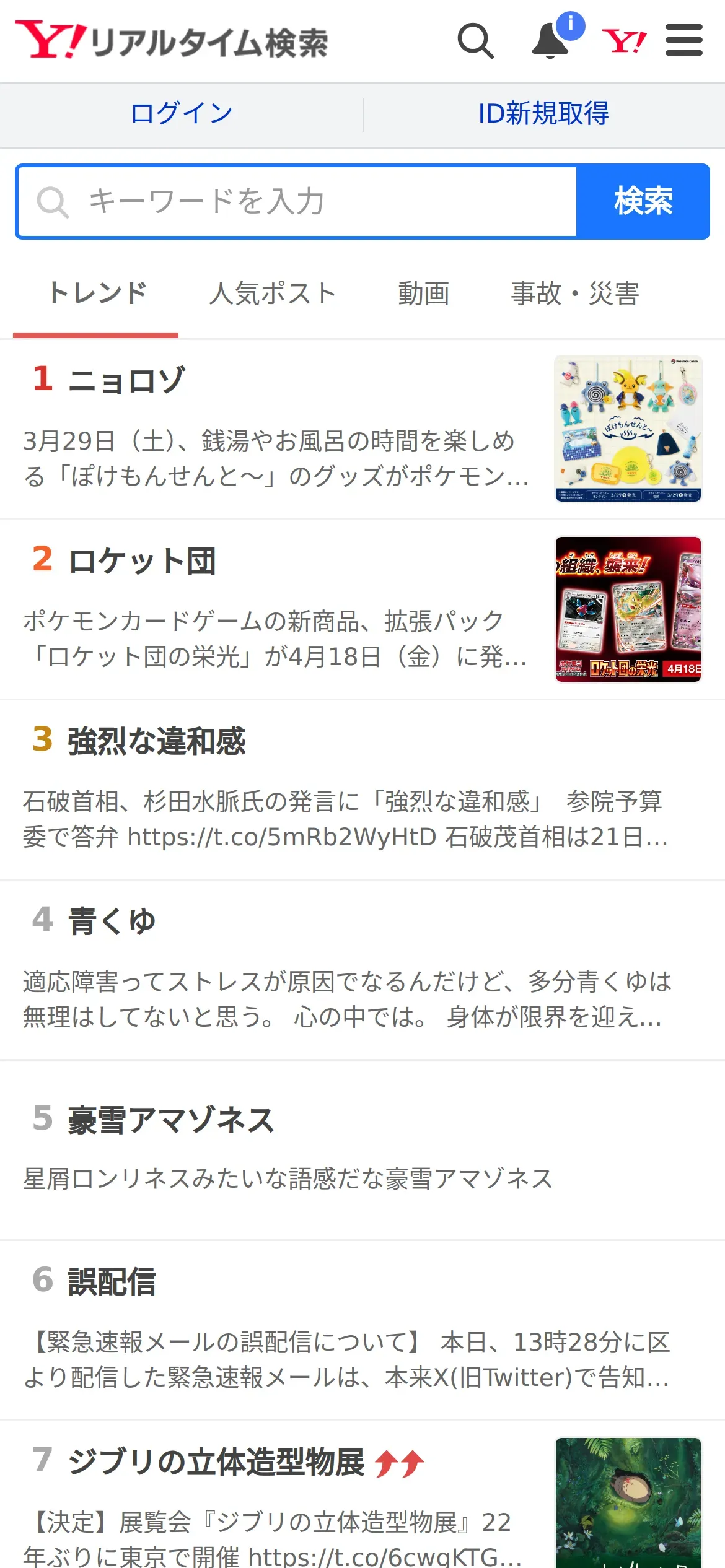View the 豪雪アマゾネス trend

tap(171, 1121)
